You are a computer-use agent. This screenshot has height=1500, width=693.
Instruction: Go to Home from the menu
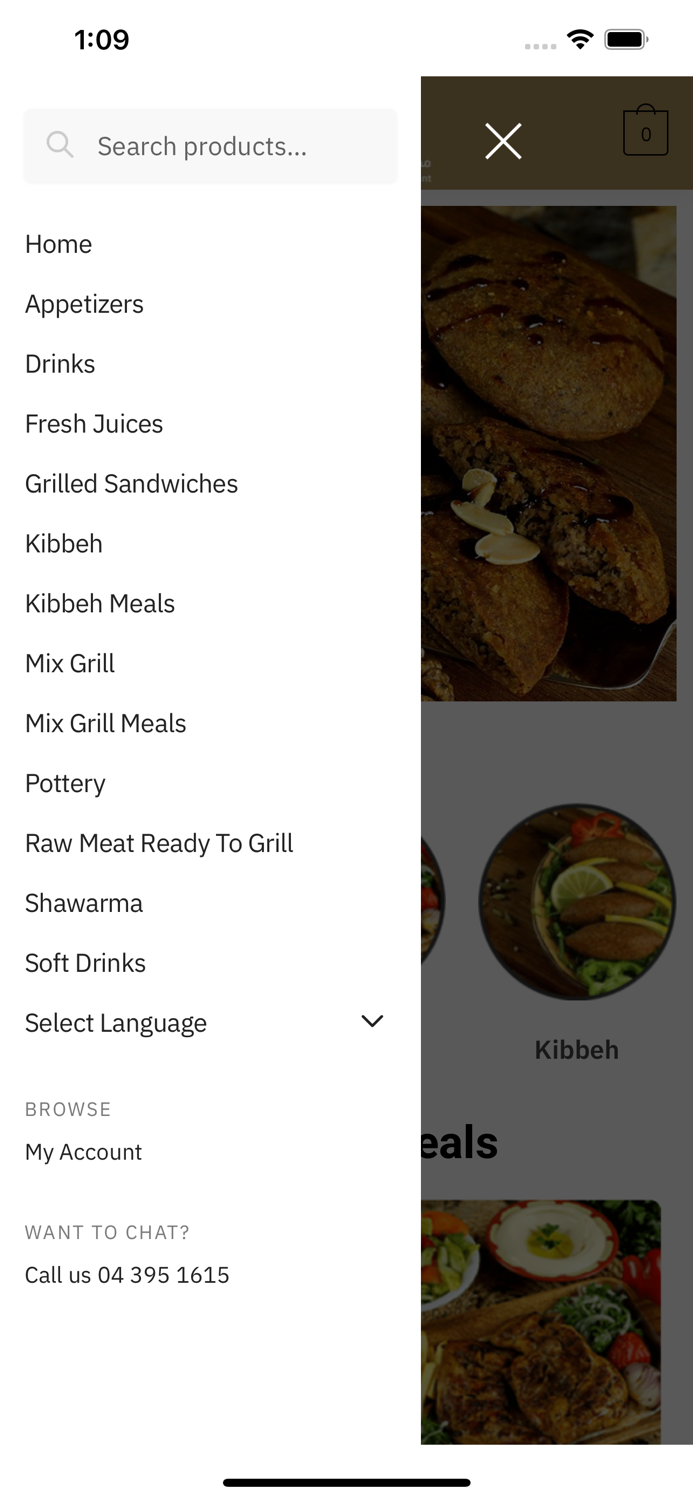click(x=58, y=244)
